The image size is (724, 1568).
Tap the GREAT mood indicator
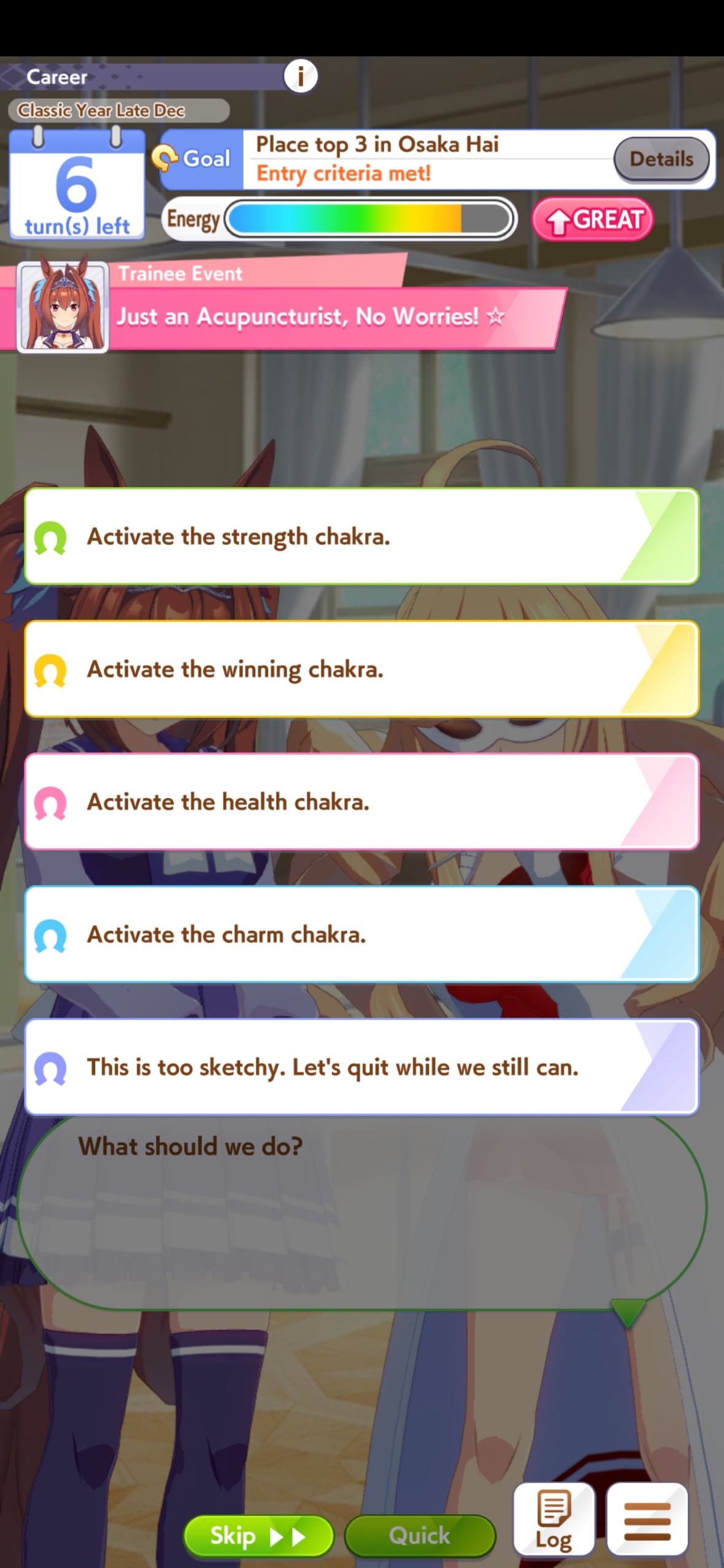(x=592, y=219)
